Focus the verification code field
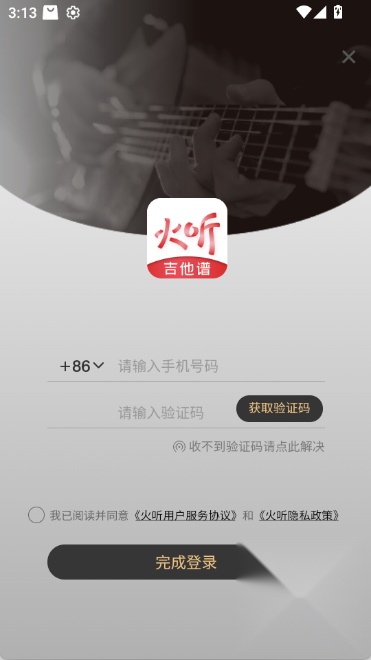This screenshot has width=371, height=660. [173, 412]
